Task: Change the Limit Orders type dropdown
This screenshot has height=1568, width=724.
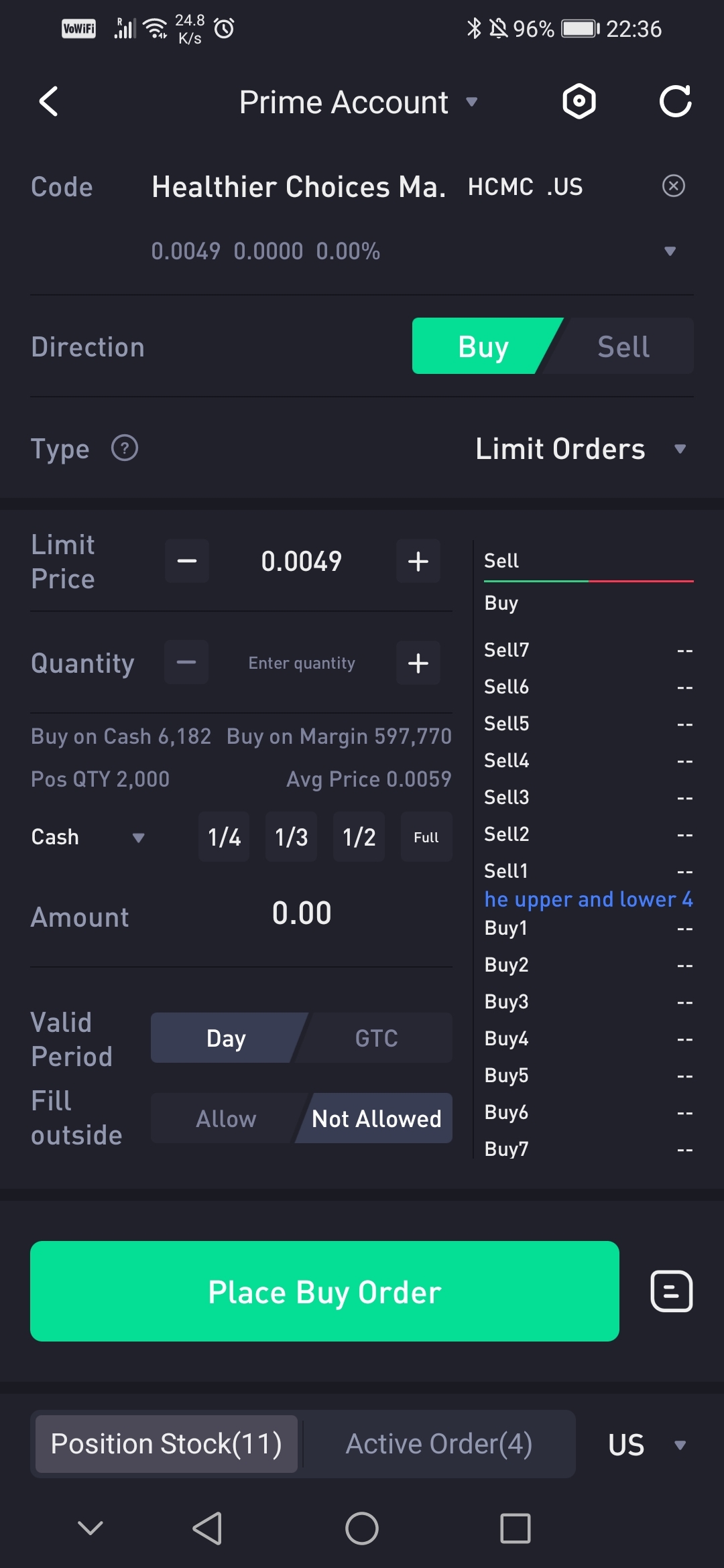Action: (581, 449)
